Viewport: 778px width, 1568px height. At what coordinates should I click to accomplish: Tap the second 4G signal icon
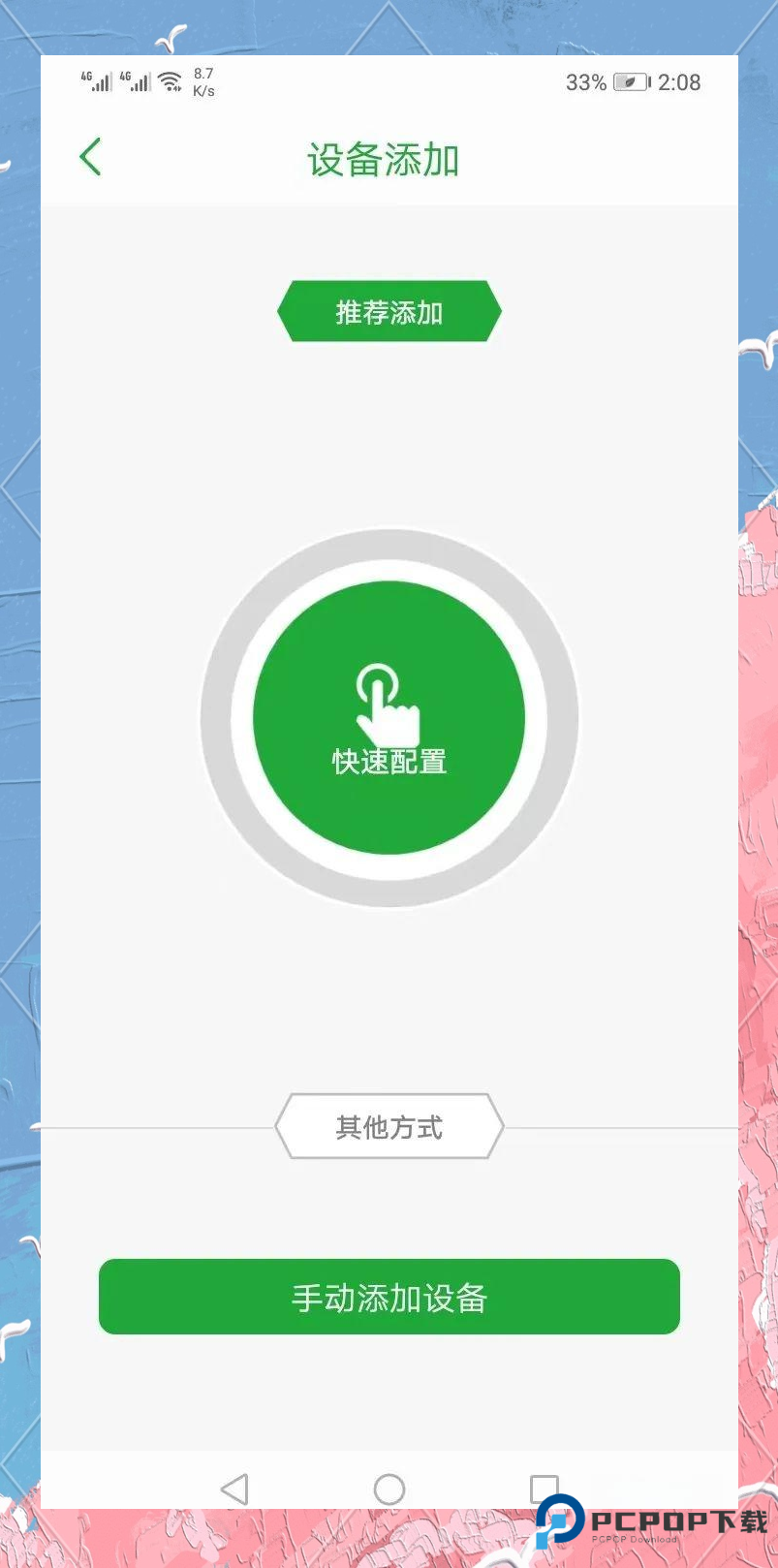136,81
